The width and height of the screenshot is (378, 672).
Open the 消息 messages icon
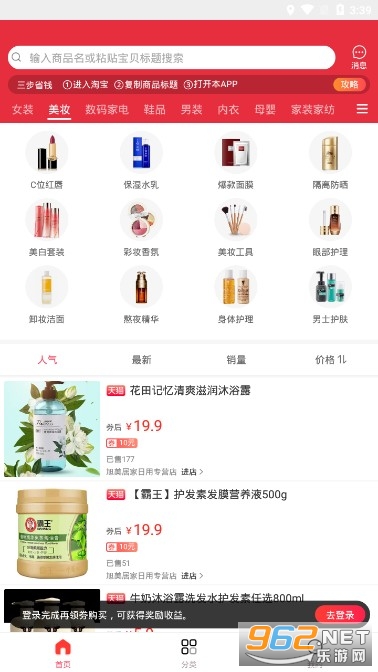pyautogui.click(x=359, y=57)
